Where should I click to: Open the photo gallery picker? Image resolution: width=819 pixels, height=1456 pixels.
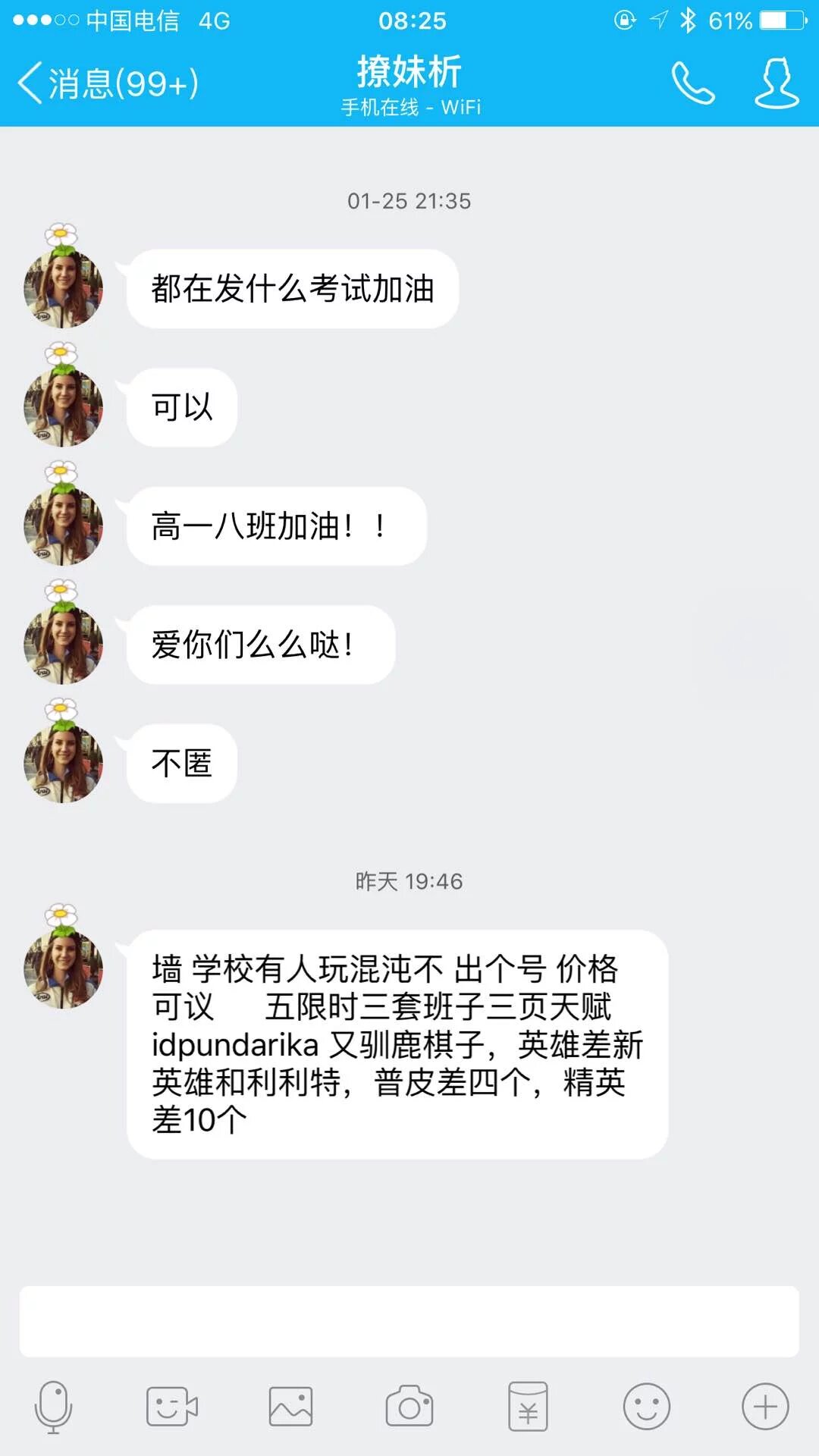point(290,1407)
